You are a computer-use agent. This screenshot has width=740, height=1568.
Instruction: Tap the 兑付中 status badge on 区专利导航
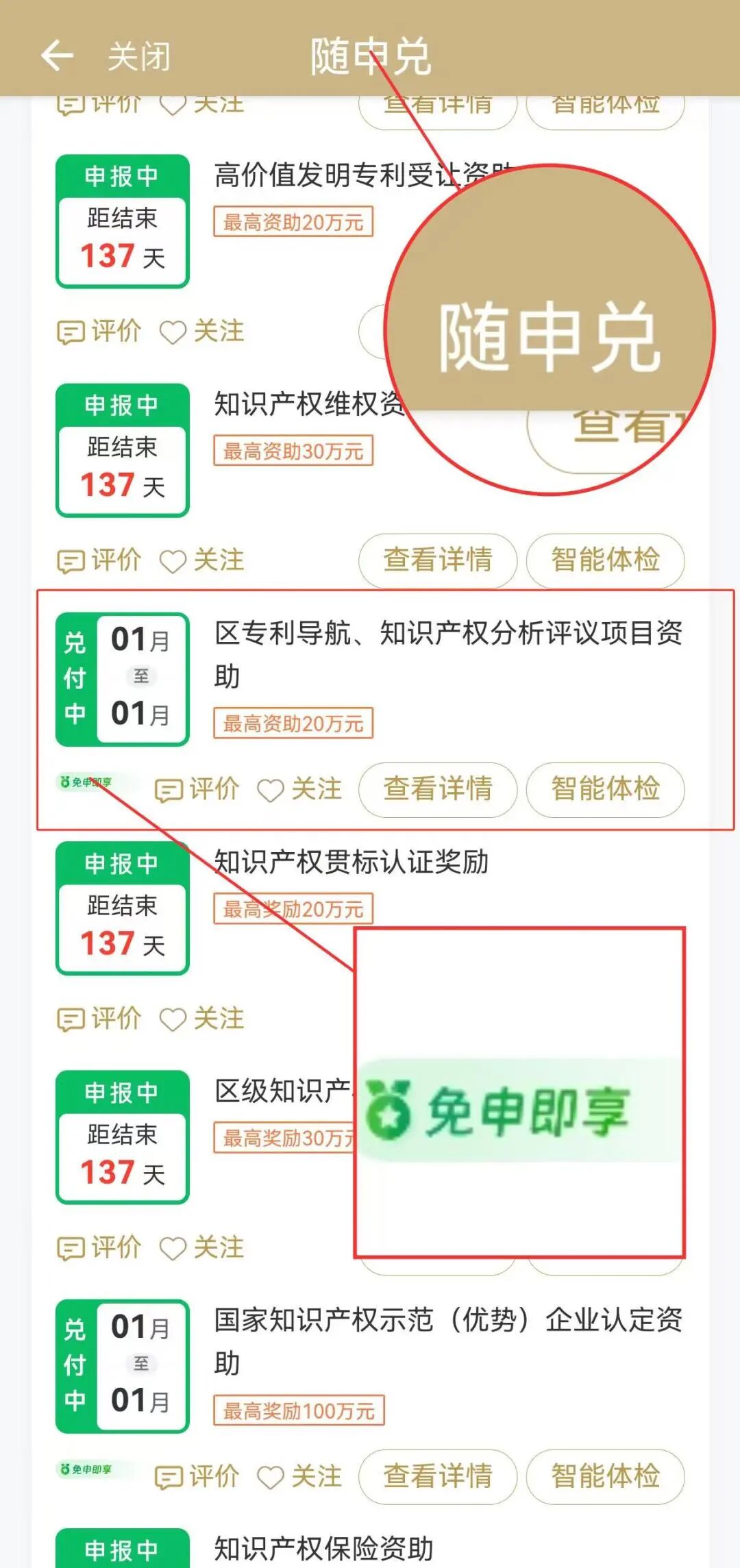click(74, 677)
